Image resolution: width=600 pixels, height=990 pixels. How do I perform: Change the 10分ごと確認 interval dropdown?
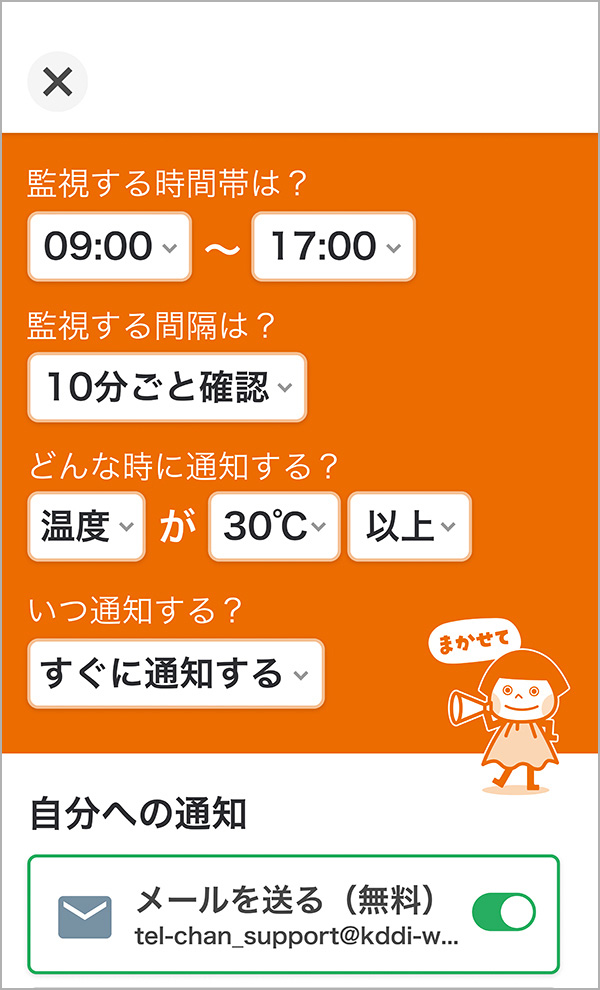[167, 387]
